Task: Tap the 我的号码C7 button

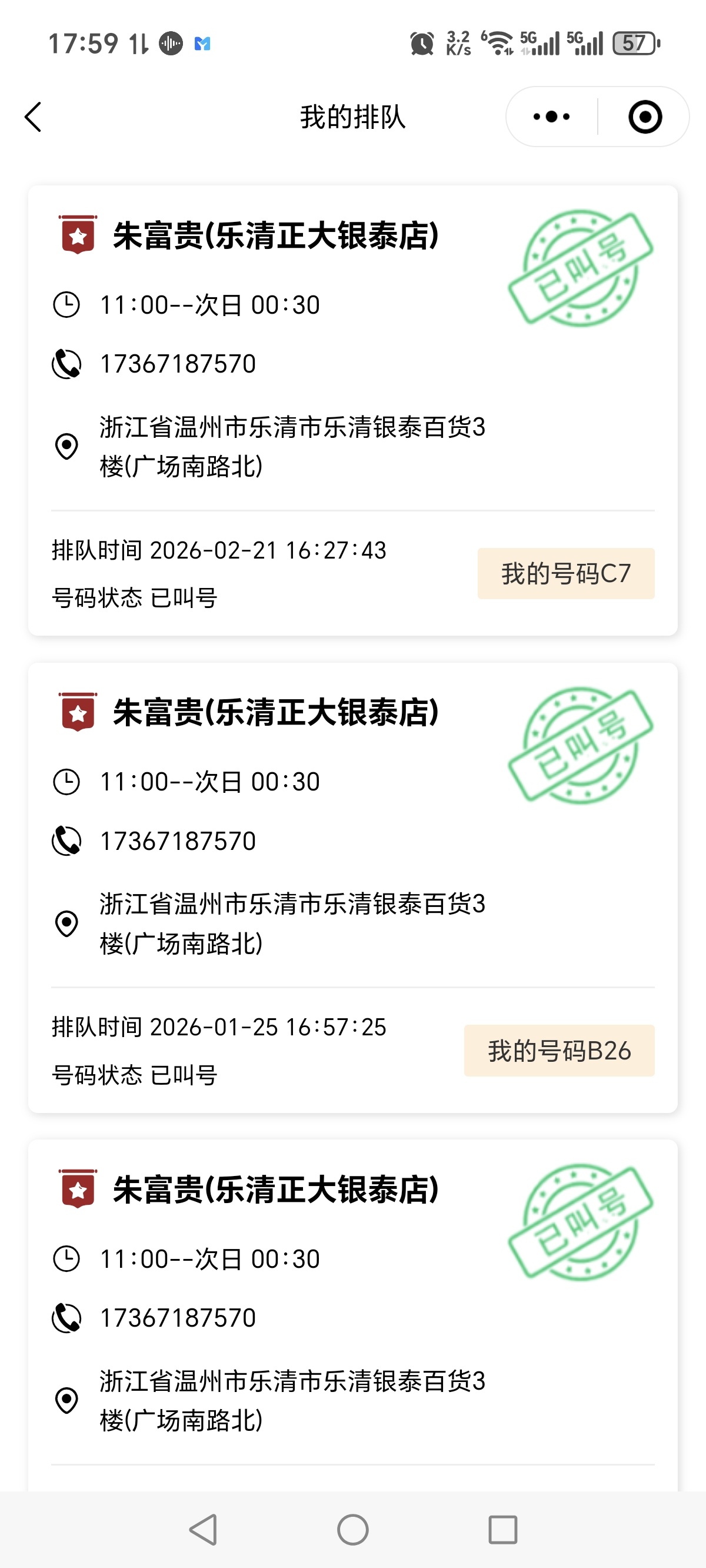Action: point(565,573)
